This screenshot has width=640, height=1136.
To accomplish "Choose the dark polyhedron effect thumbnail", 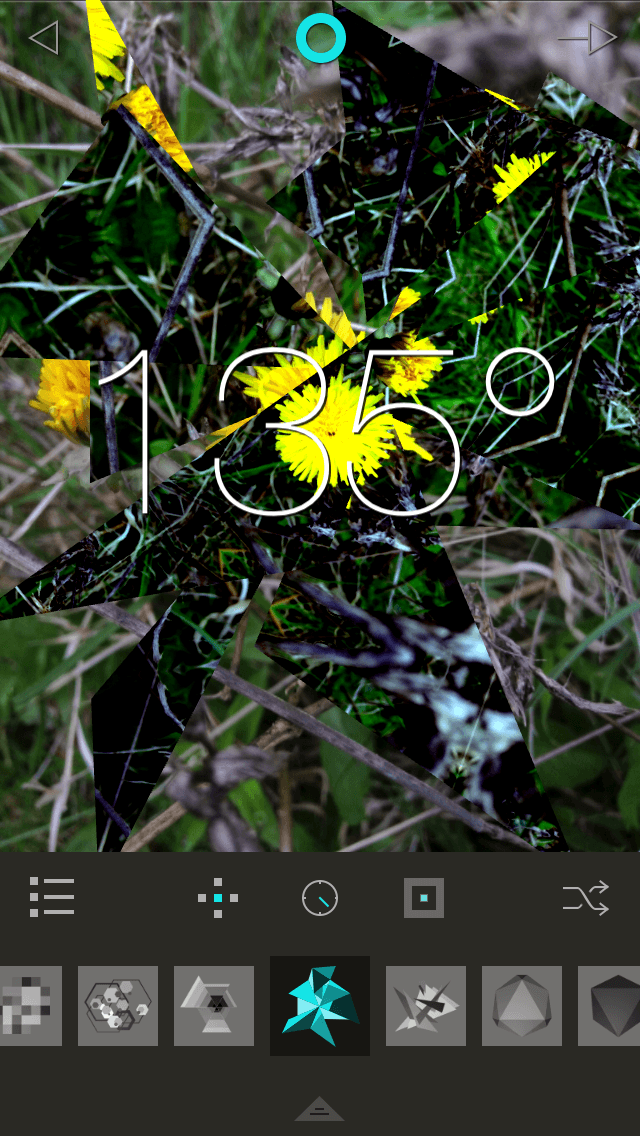I will (609, 1006).
